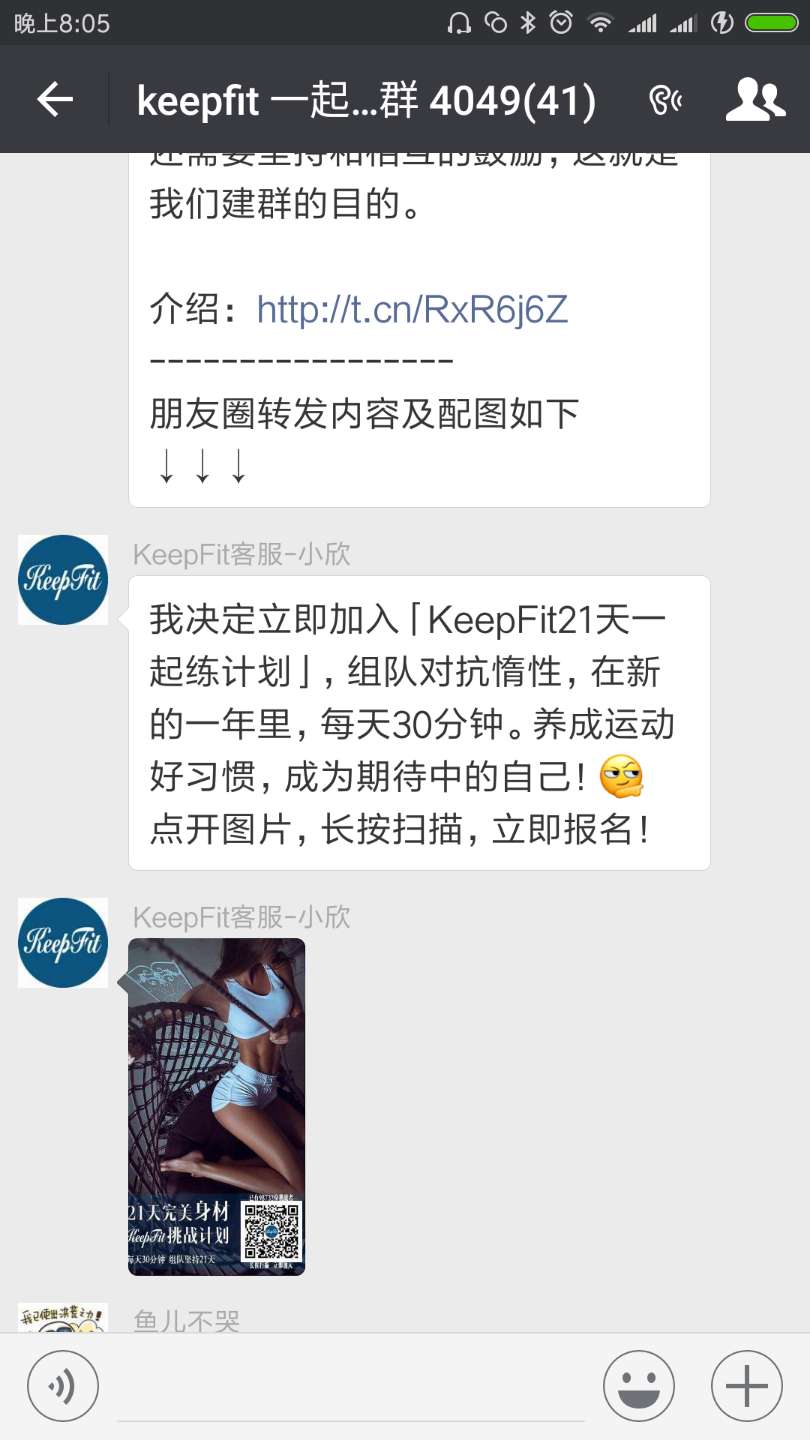The height and width of the screenshot is (1440, 810).
Task: Tap KeepFit avatar beside the poster image
Action: tap(63, 943)
